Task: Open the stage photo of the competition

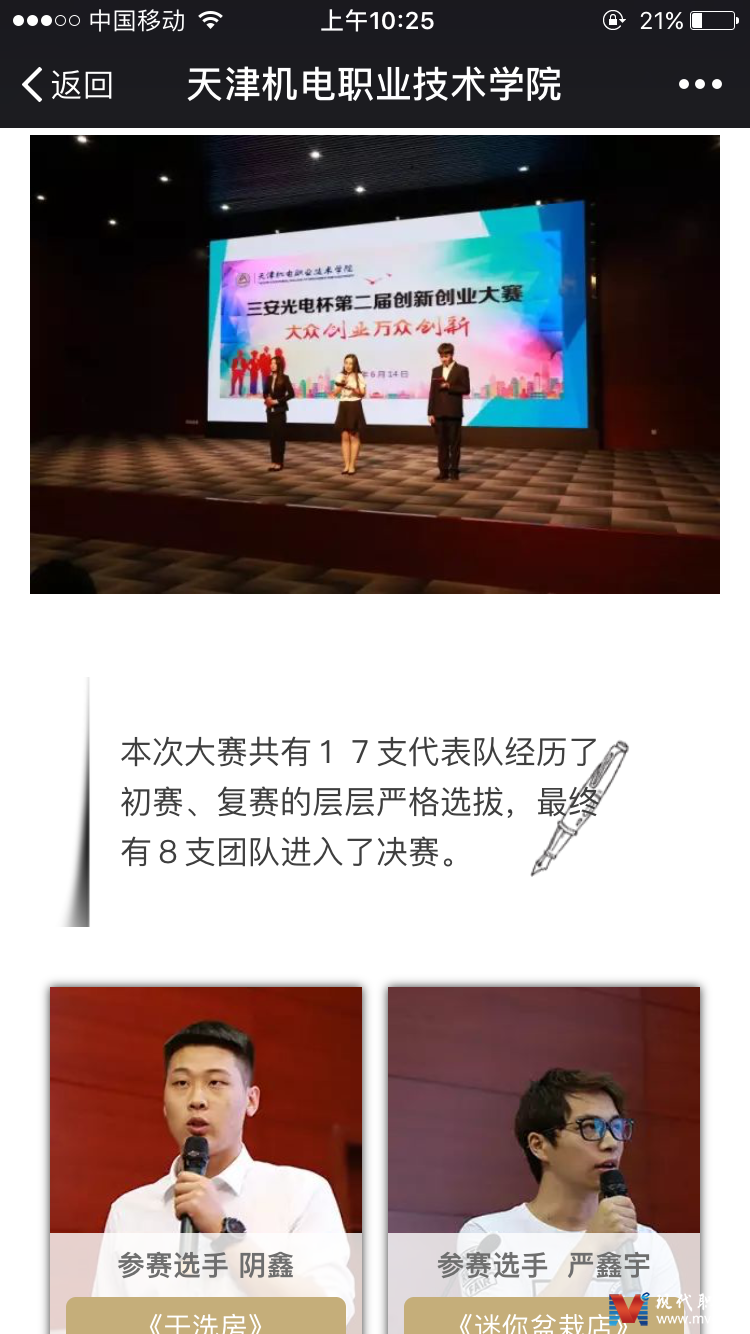Action: point(375,364)
